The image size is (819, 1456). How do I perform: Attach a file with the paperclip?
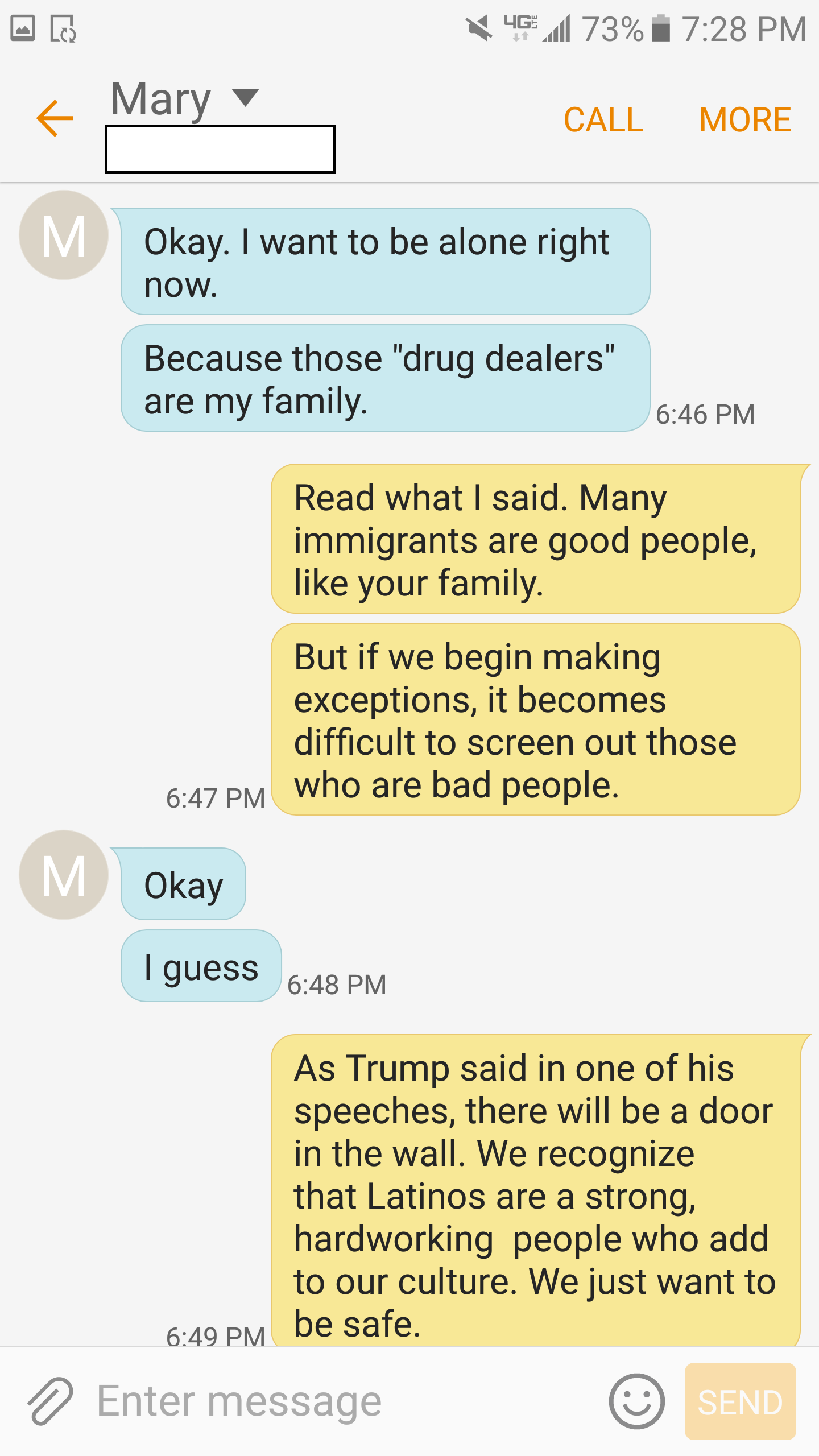tap(50, 1401)
